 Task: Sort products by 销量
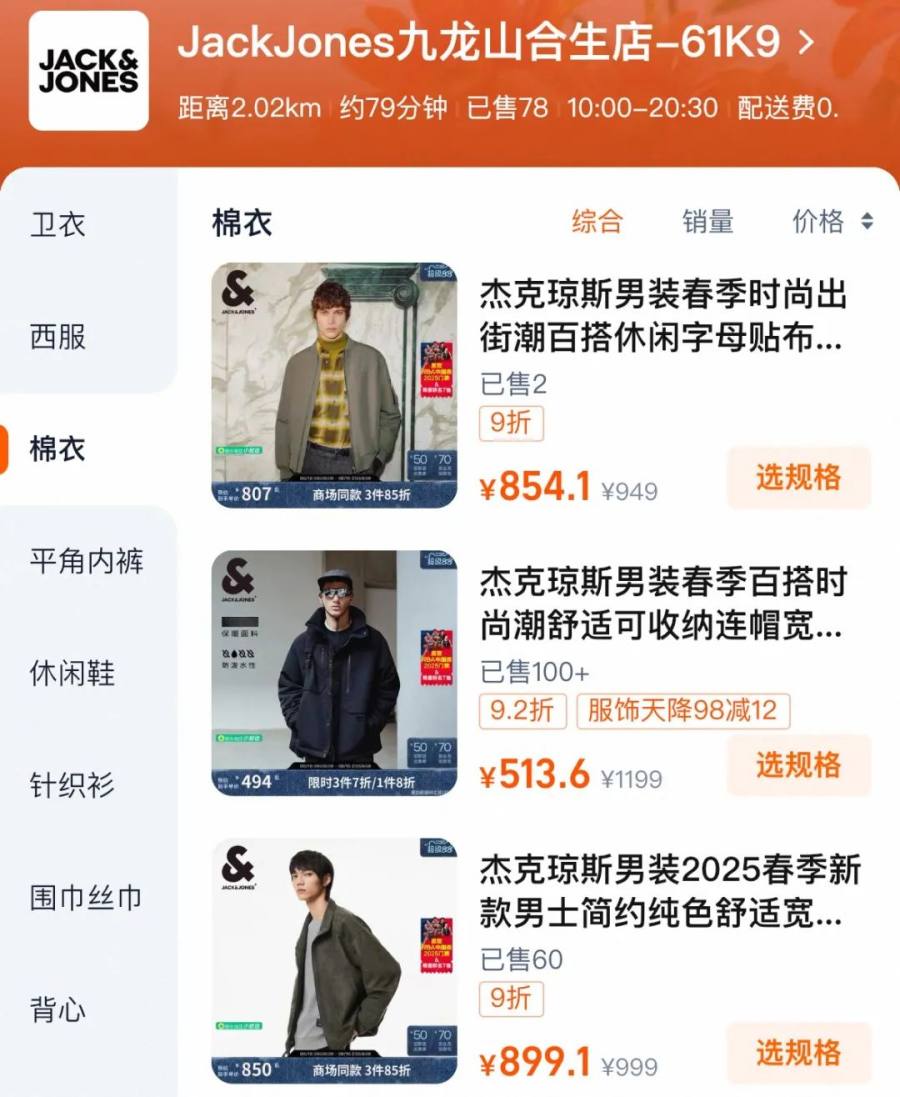pyautogui.click(x=707, y=221)
